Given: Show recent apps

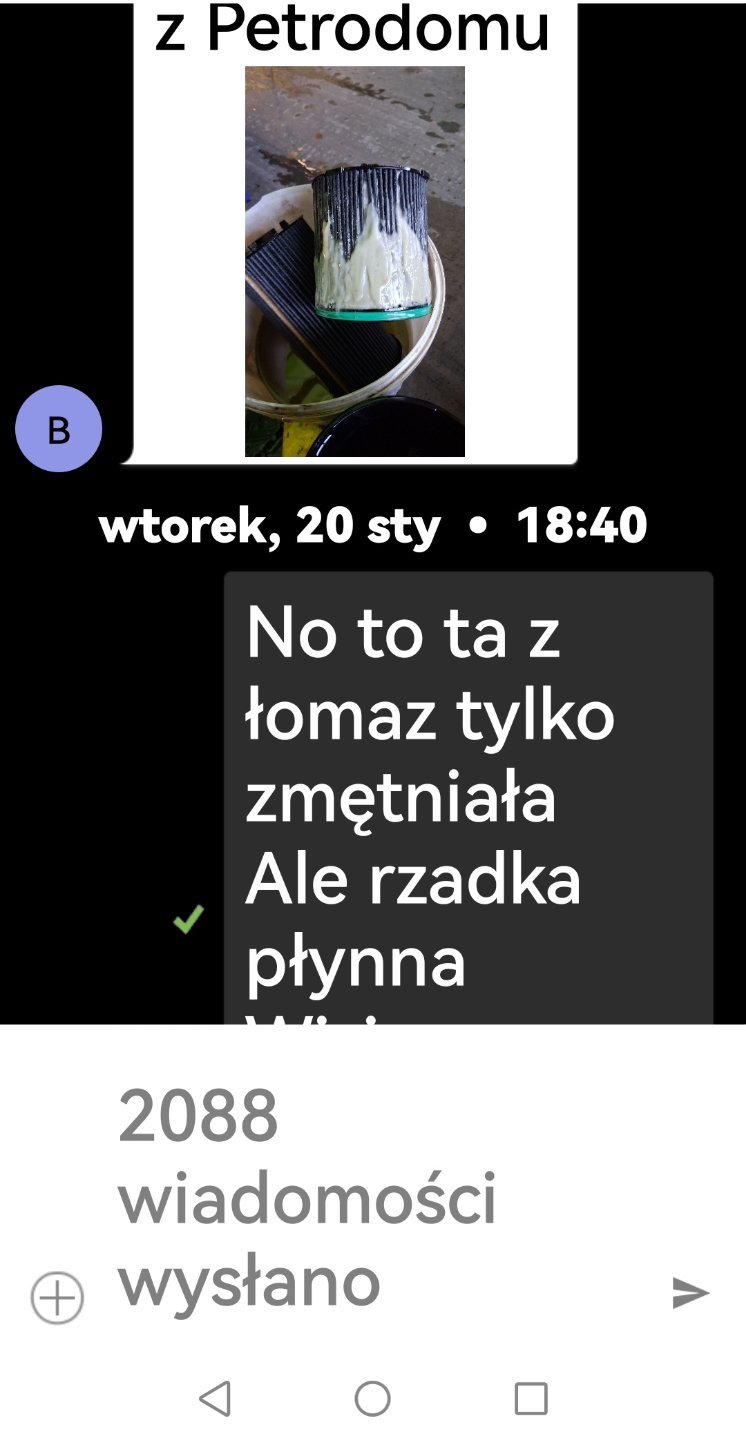Looking at the screenshot, I should [x=531, y=1398].
